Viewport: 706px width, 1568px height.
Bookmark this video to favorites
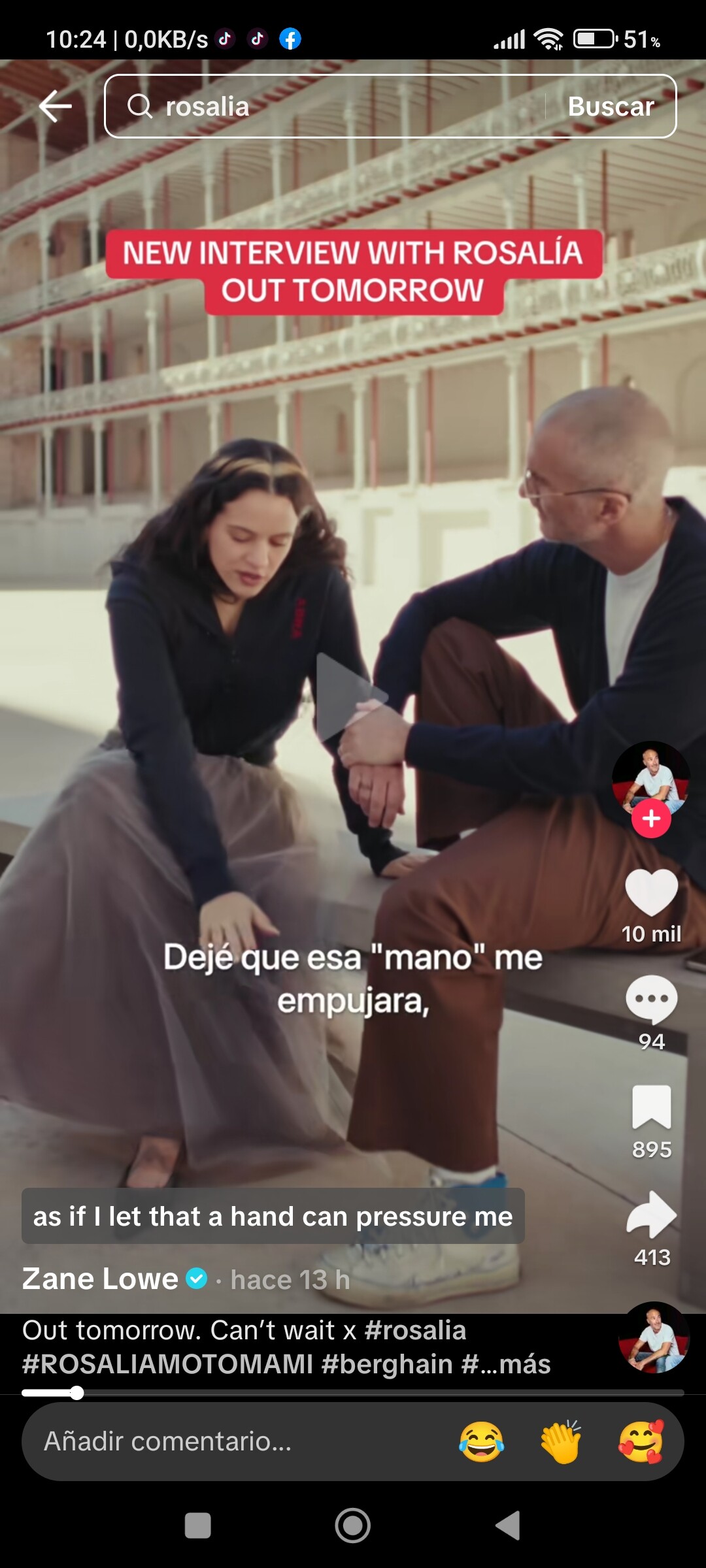tap(651, 1107)
